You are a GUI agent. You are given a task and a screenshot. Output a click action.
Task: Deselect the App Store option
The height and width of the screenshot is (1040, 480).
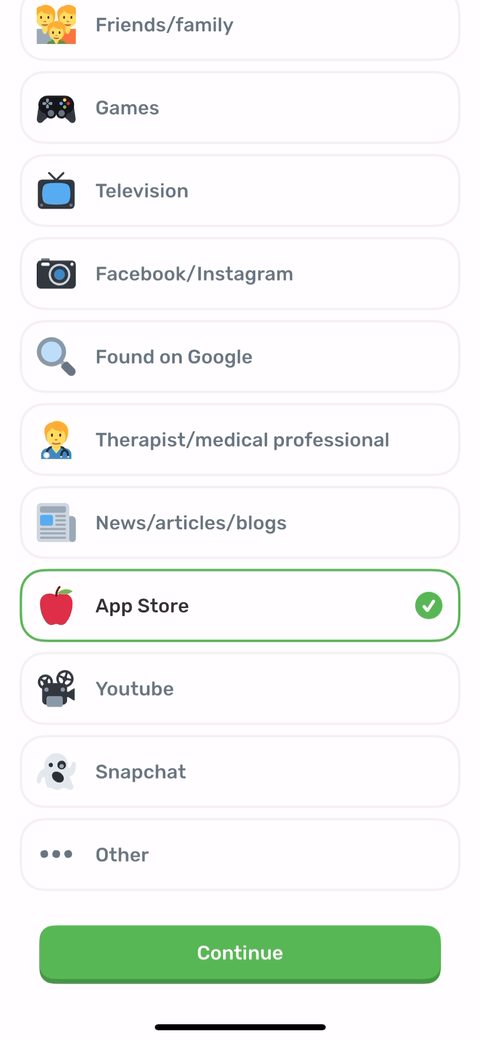pyautogui.click(x=240, y=606)
